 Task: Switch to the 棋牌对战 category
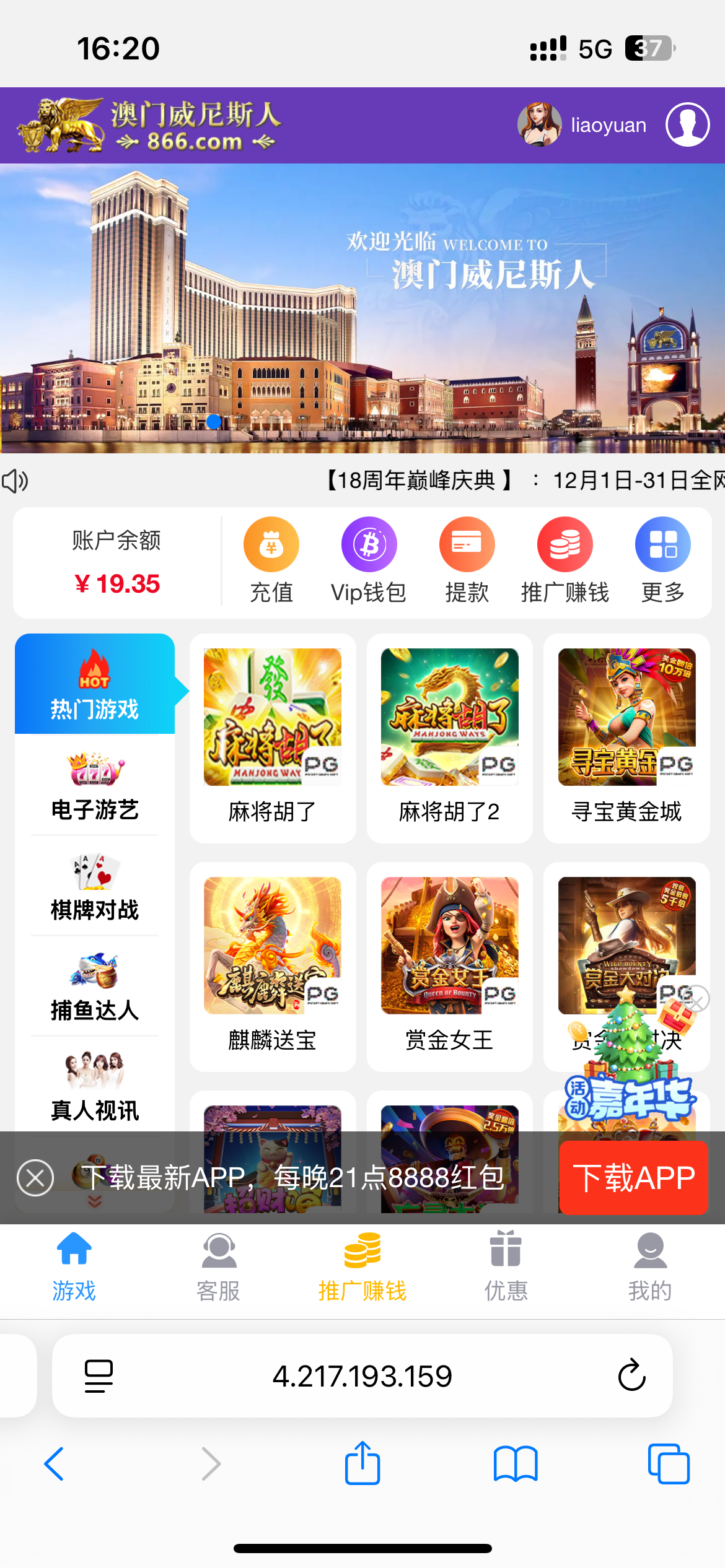coord(95,887)
